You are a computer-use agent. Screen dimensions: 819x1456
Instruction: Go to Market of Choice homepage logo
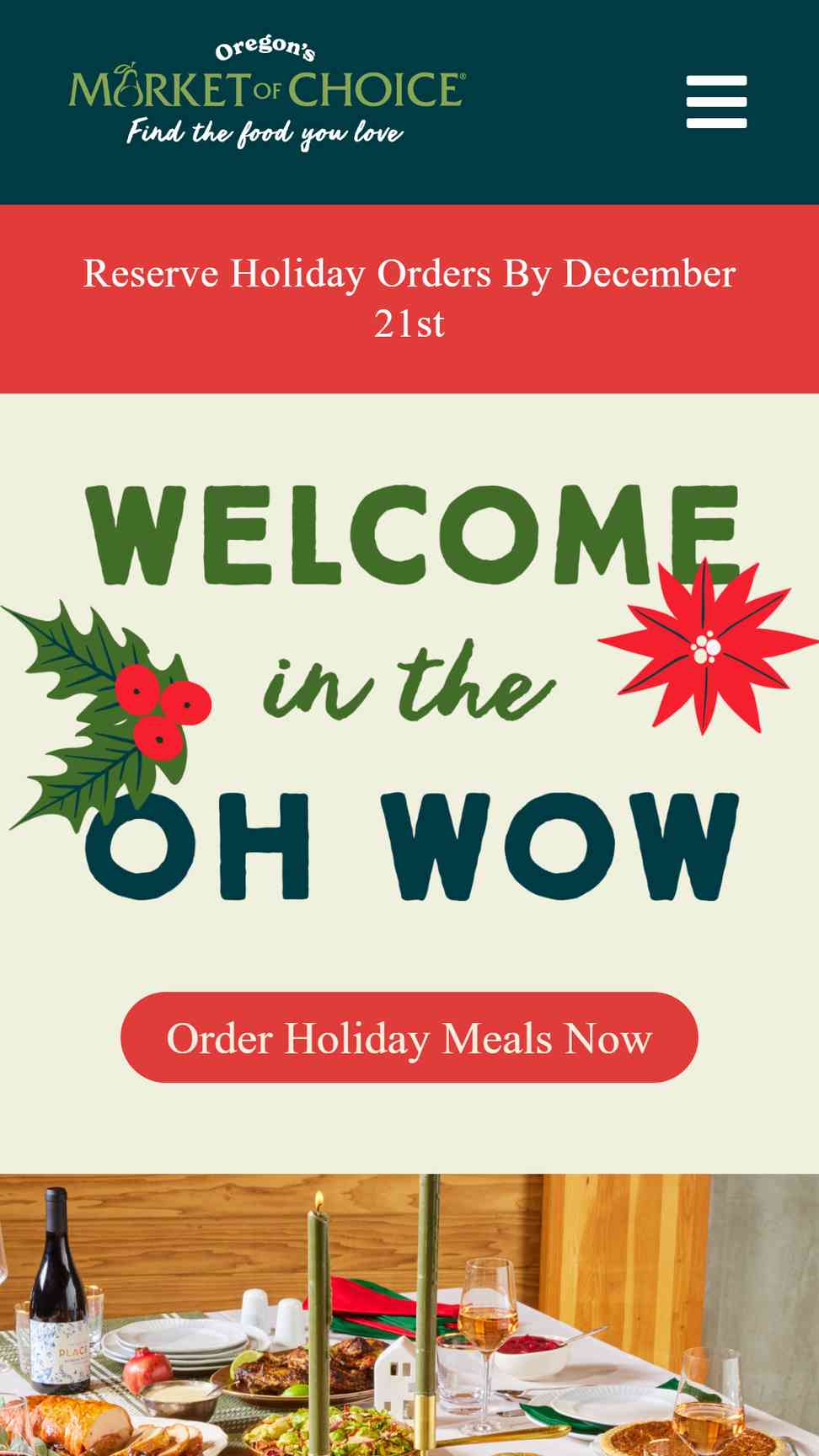pos(266,94)
